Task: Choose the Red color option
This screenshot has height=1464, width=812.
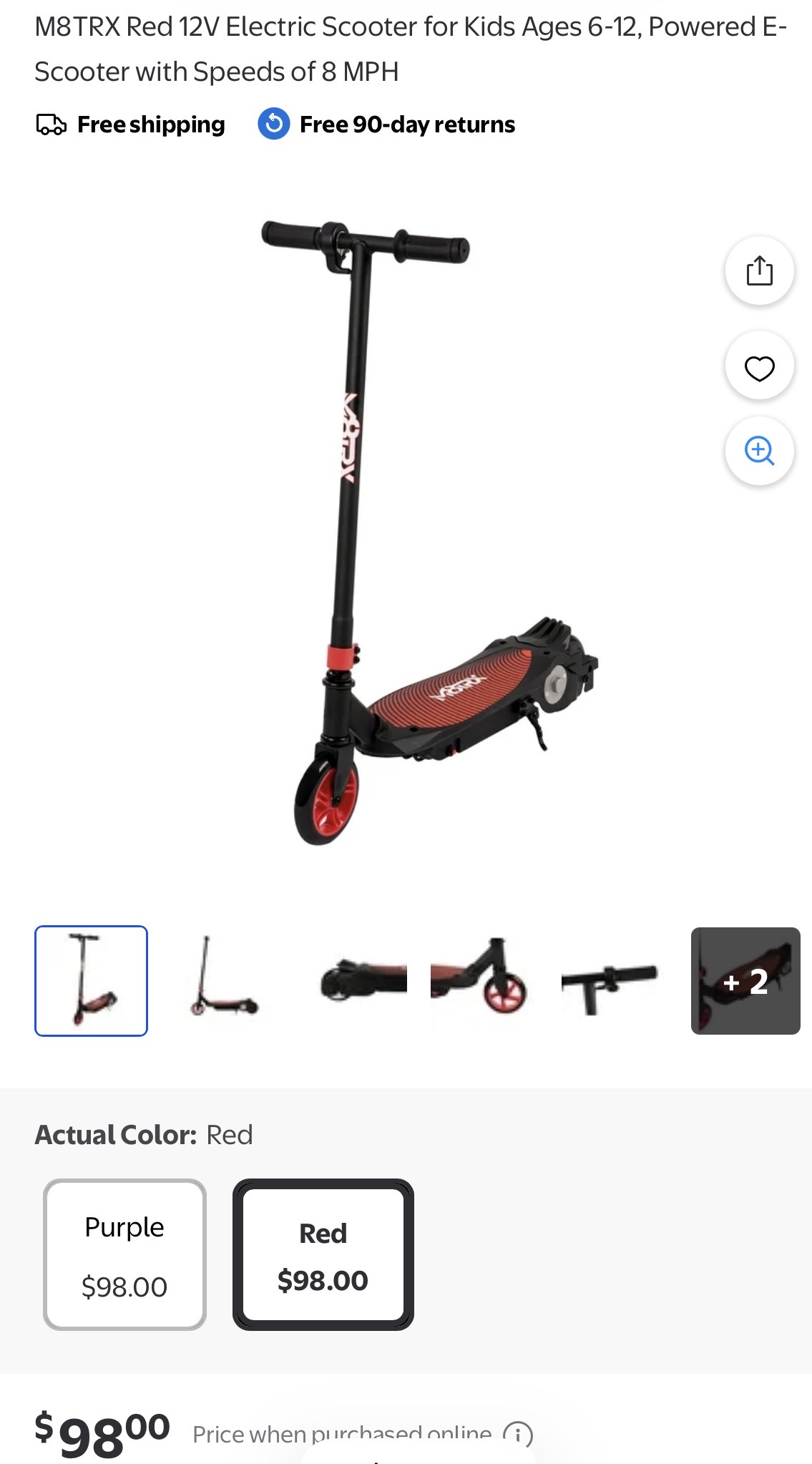Action: [323, 1254]
